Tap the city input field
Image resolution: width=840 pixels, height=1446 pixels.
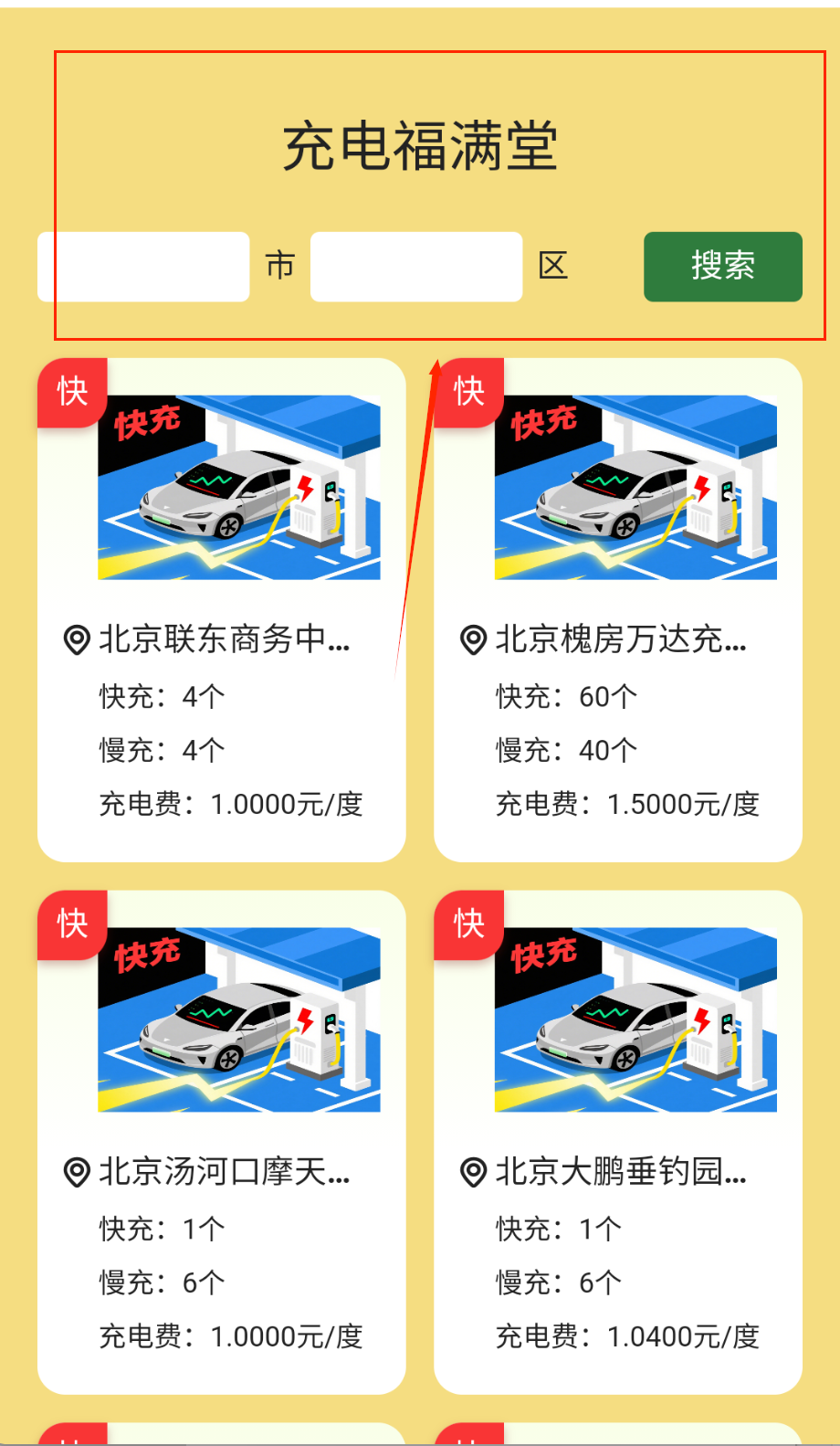(143, 267)
